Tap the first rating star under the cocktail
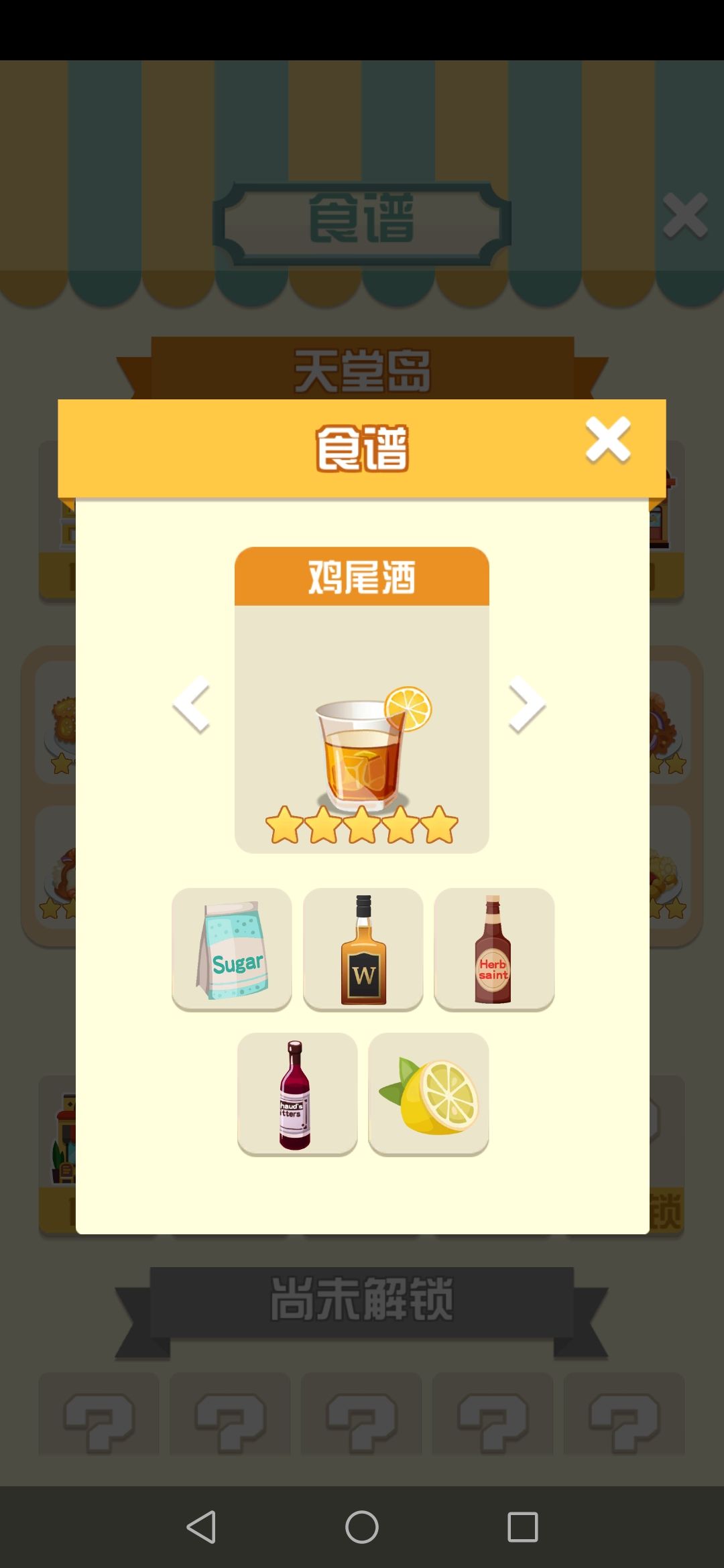 point(284,826)
